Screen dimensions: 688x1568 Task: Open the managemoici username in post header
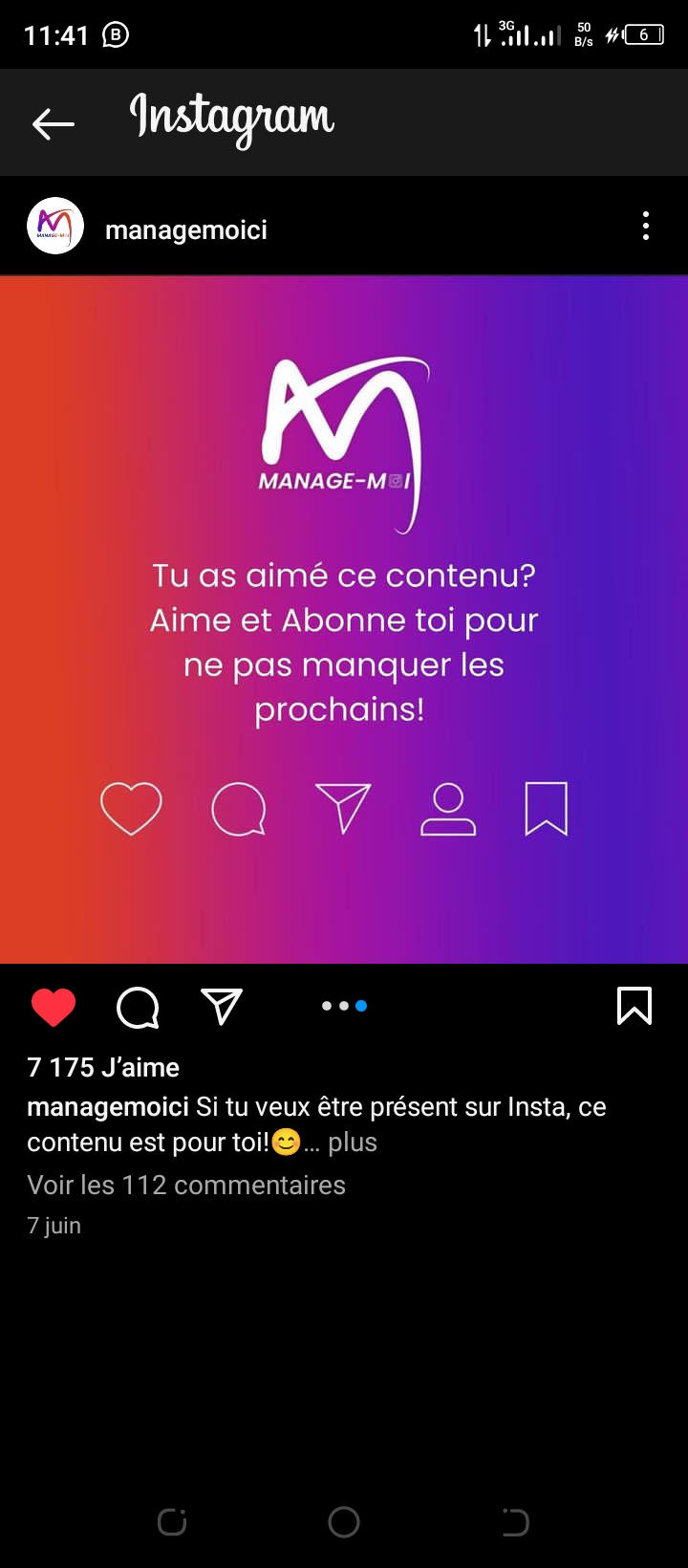(x=185, y=230)
